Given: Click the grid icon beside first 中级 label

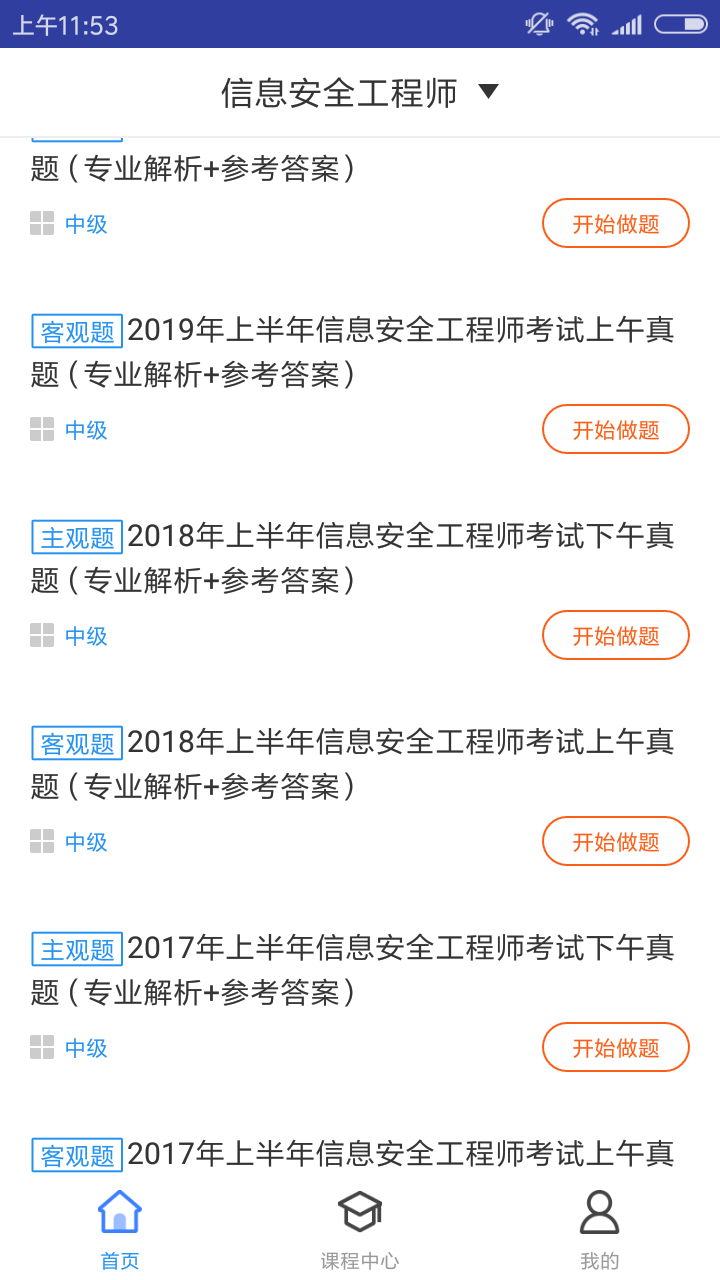Looking at the screenshot, I should click(42, 223).
